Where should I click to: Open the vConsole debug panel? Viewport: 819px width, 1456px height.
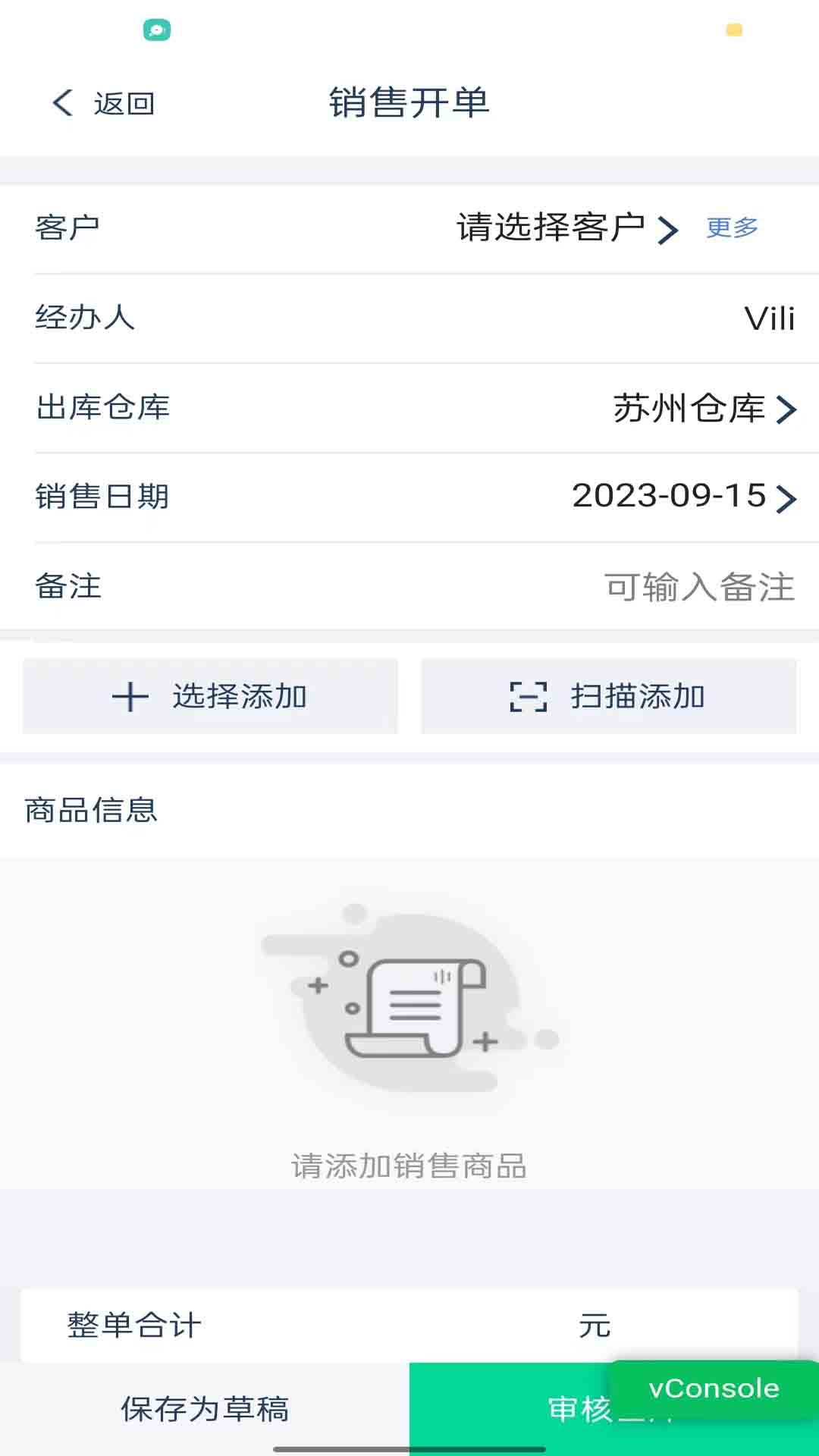point(711,1389)
